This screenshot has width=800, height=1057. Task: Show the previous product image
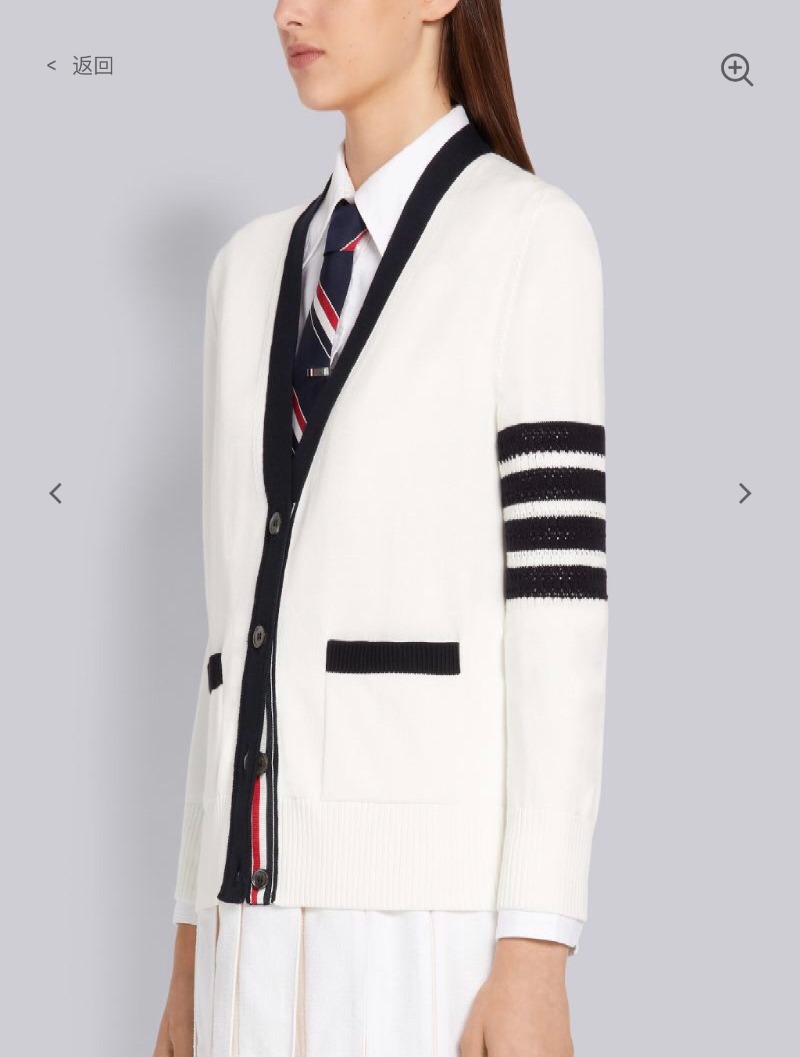tap(56, 493)
